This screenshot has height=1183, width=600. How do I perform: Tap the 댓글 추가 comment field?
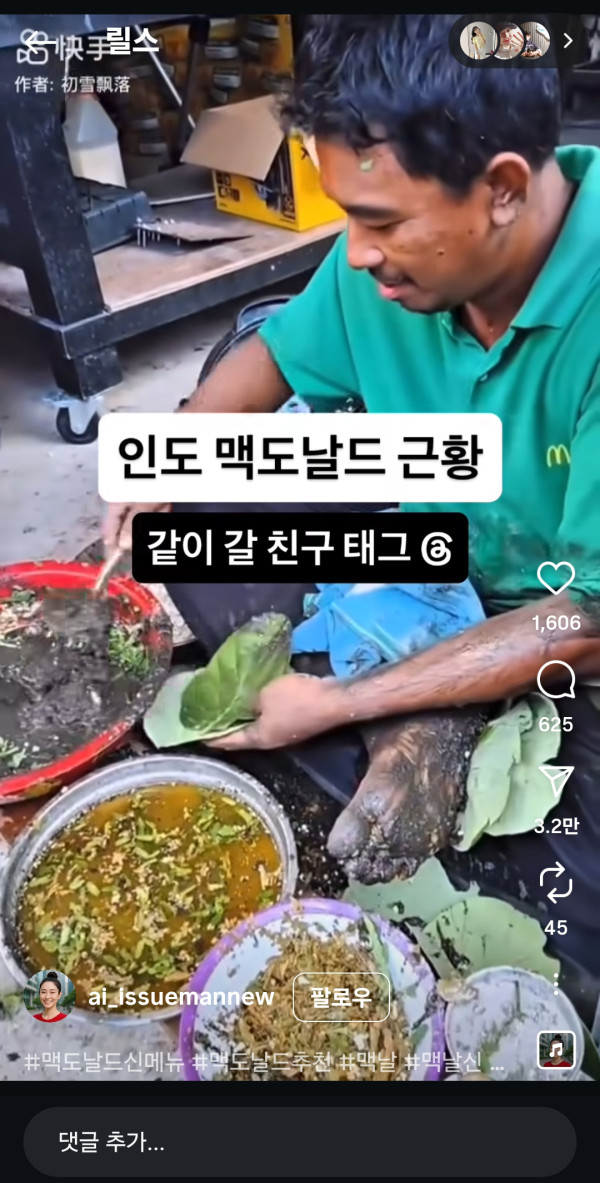click(x=300, y=1141)
